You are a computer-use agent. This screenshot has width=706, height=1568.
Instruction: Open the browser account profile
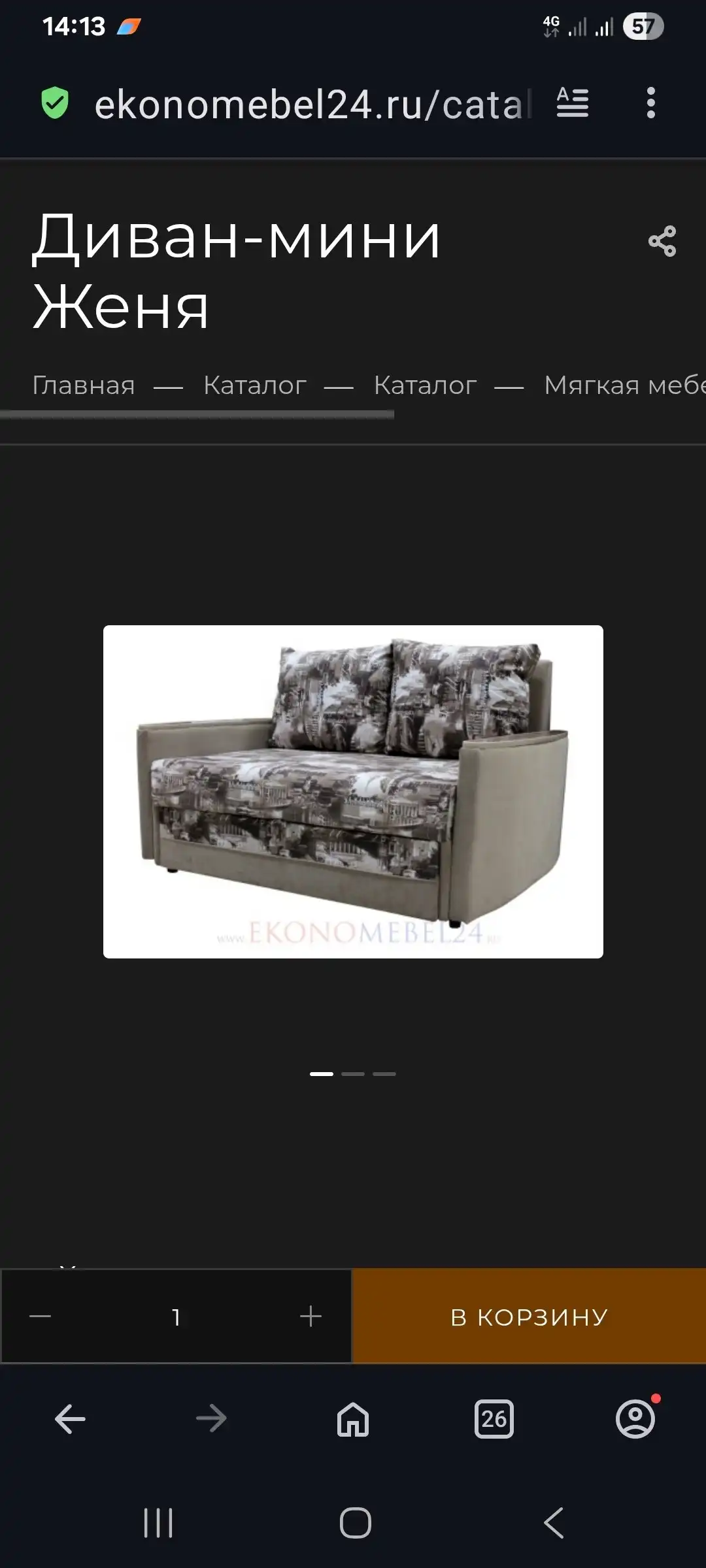point(635,1419)
